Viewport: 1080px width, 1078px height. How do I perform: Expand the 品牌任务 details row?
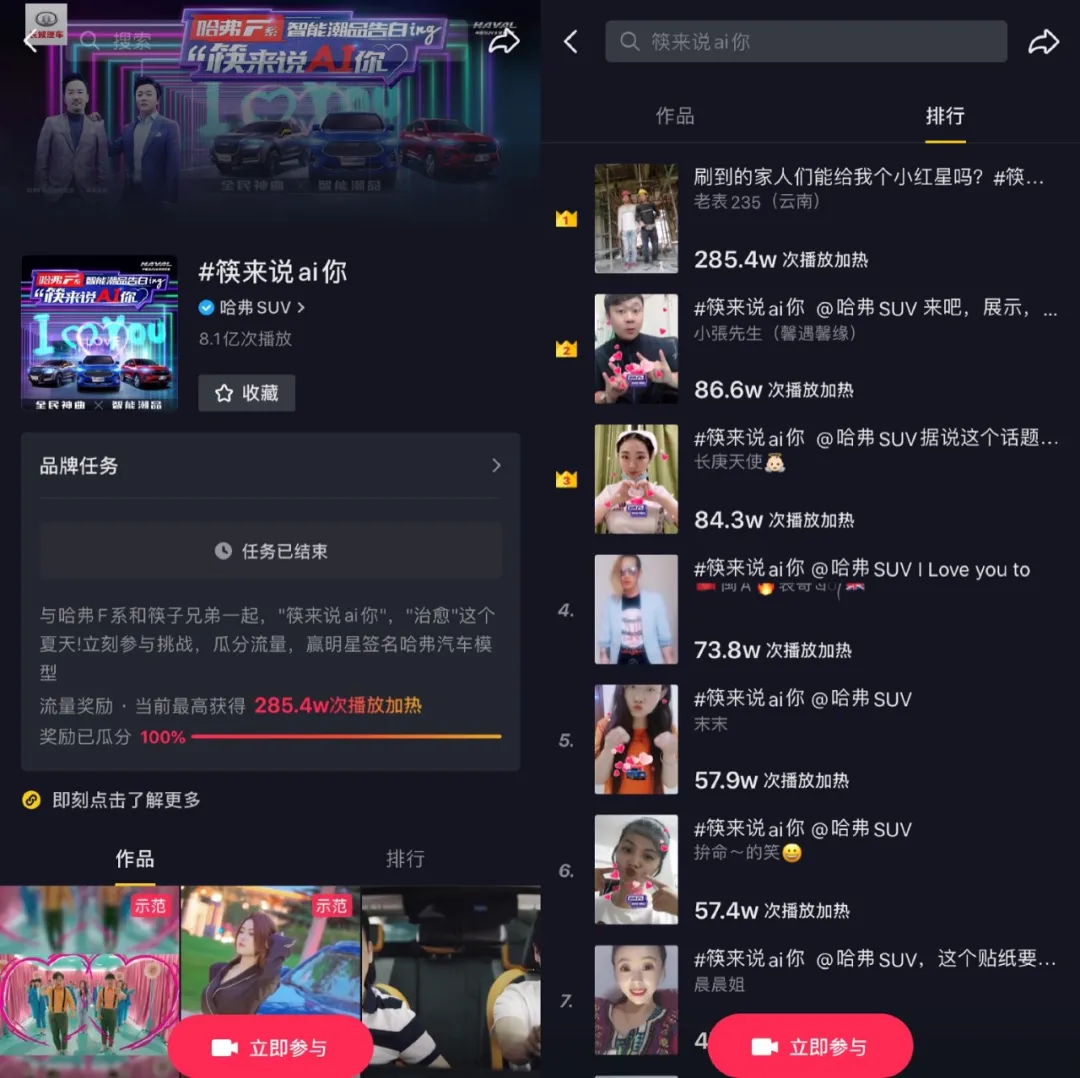(270, 466)
